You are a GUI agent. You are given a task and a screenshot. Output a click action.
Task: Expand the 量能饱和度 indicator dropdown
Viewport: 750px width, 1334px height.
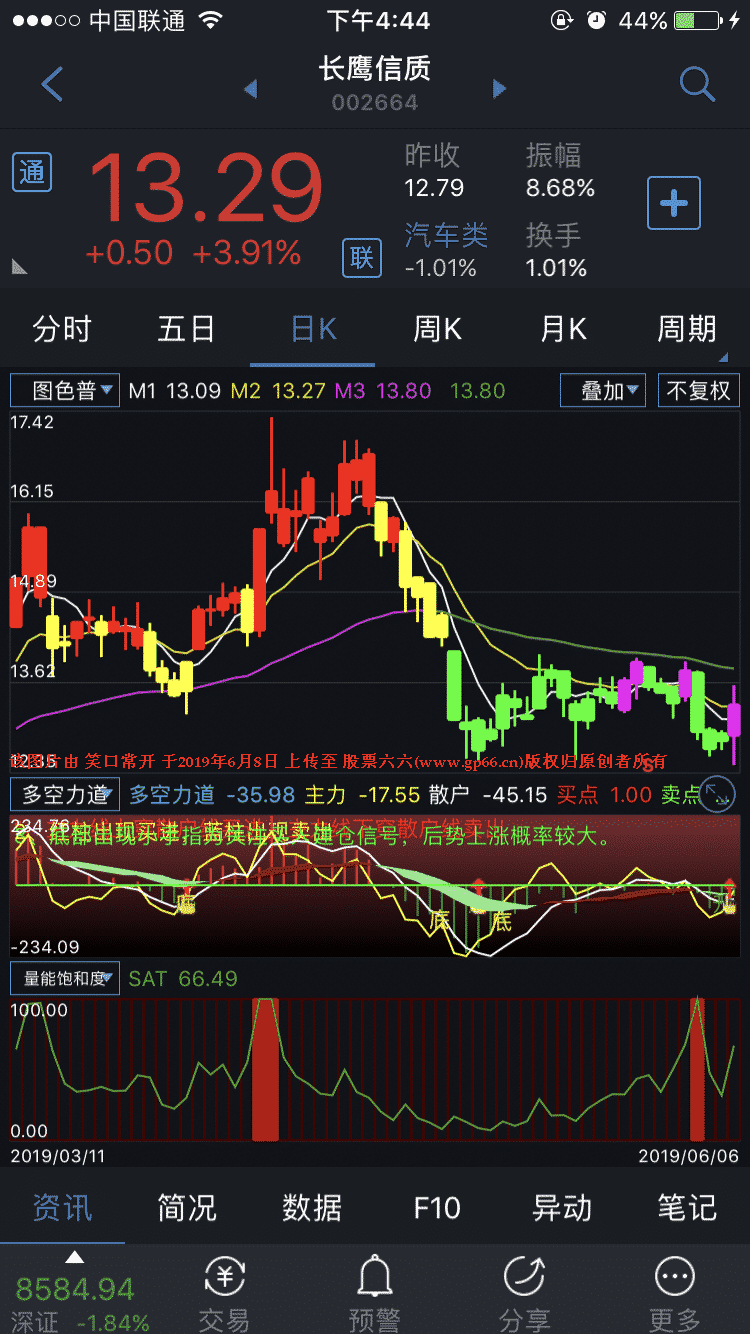pos(65,978)
